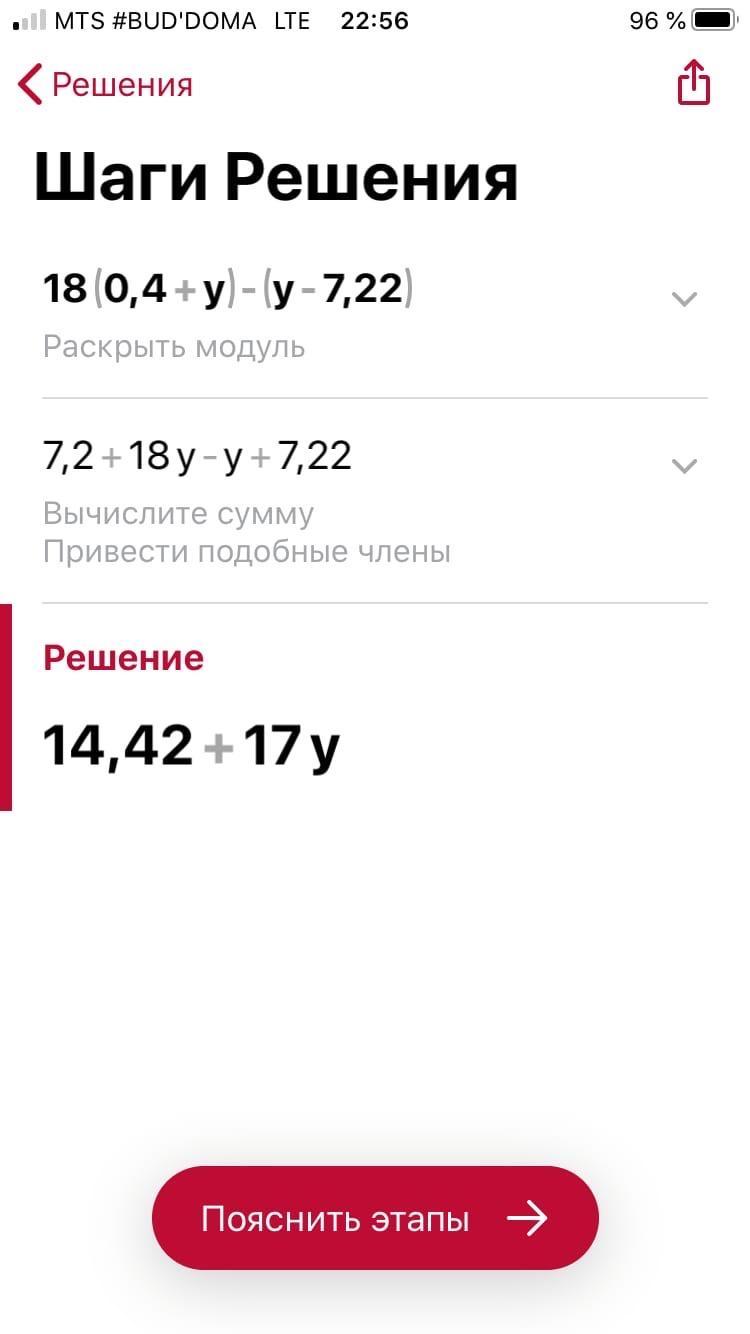The height and width of the screenshot is (1334, 750).
Task: Expand the Раскрыть модуль step
Action: click(x=684, y=298)
